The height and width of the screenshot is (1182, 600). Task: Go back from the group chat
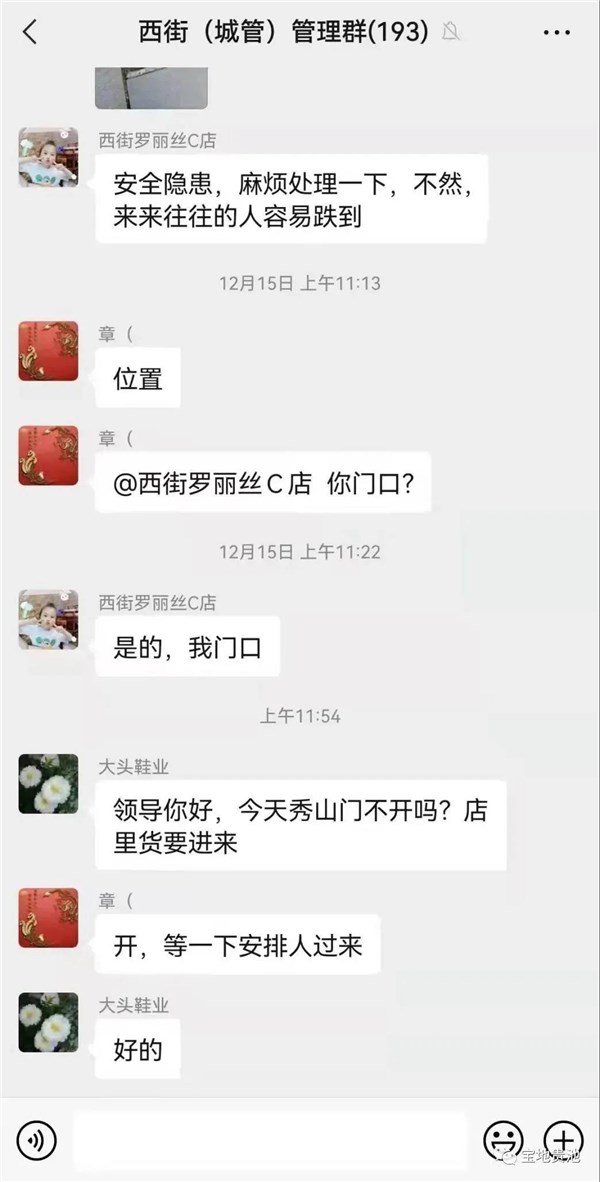[x=30, y=32]
